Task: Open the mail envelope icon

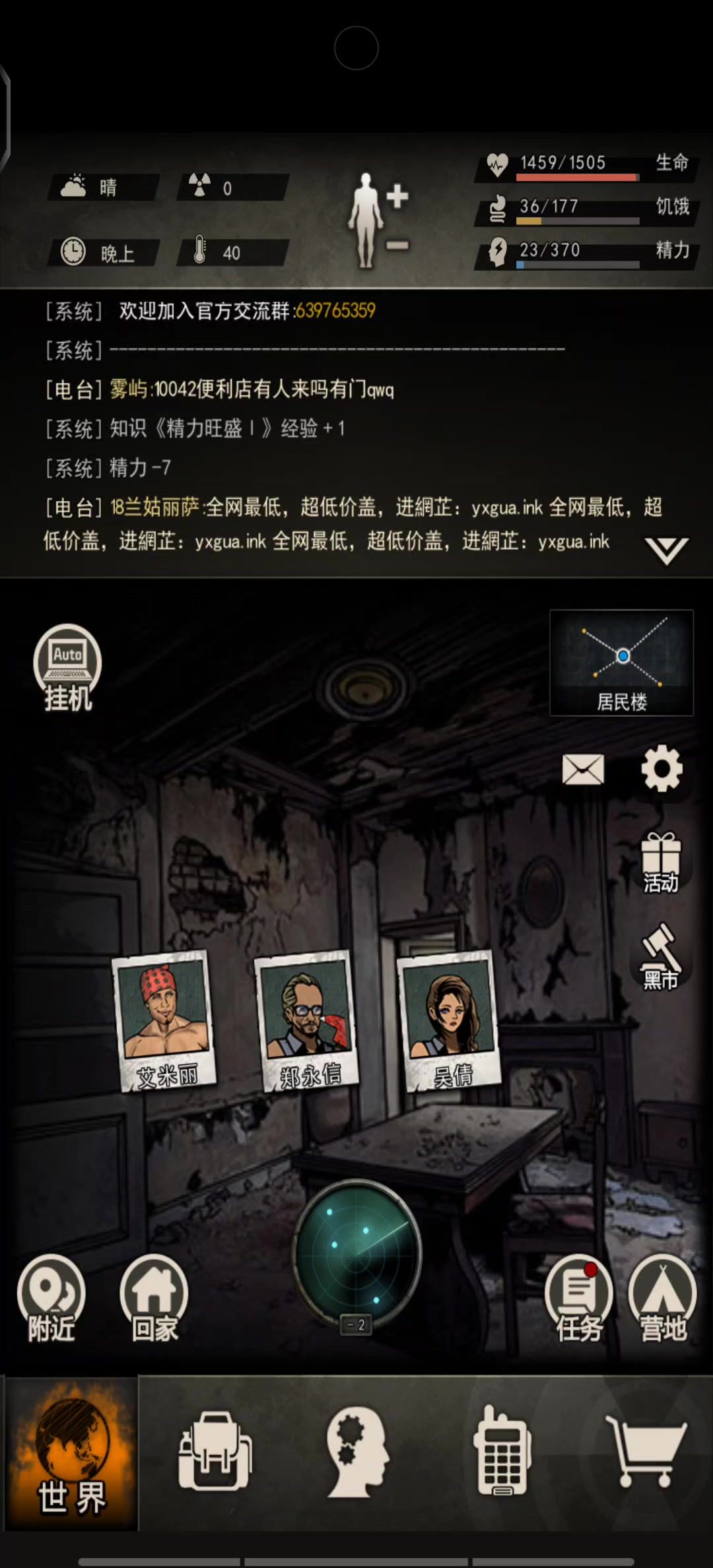Action: pyautogui.click(x=583, y=769)
